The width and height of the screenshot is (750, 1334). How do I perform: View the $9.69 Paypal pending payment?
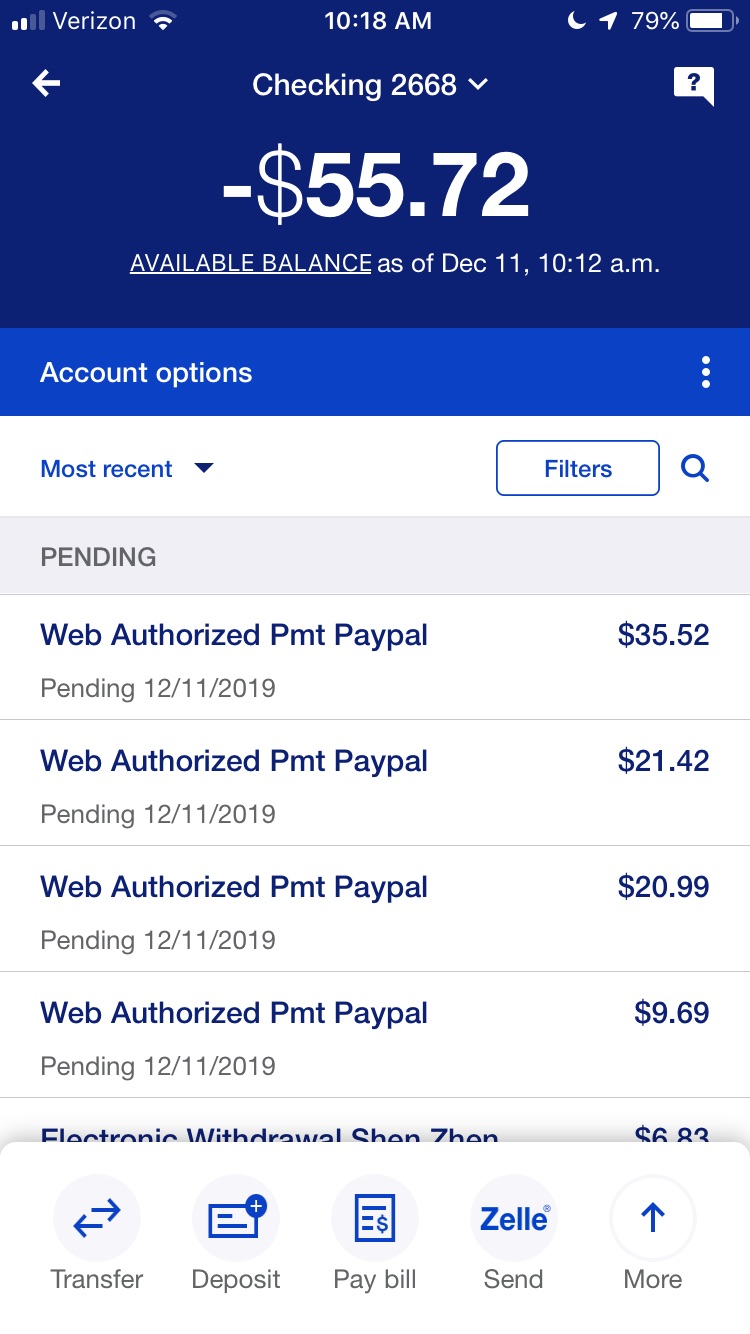tap(375, 1036)
